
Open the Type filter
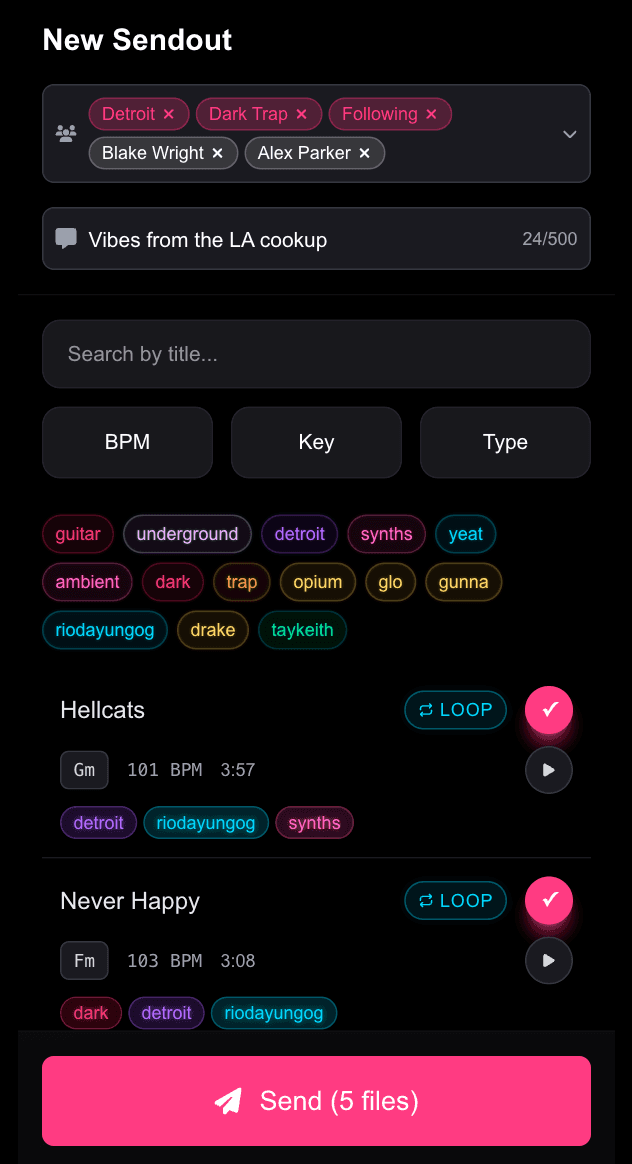tap(505, 442)
